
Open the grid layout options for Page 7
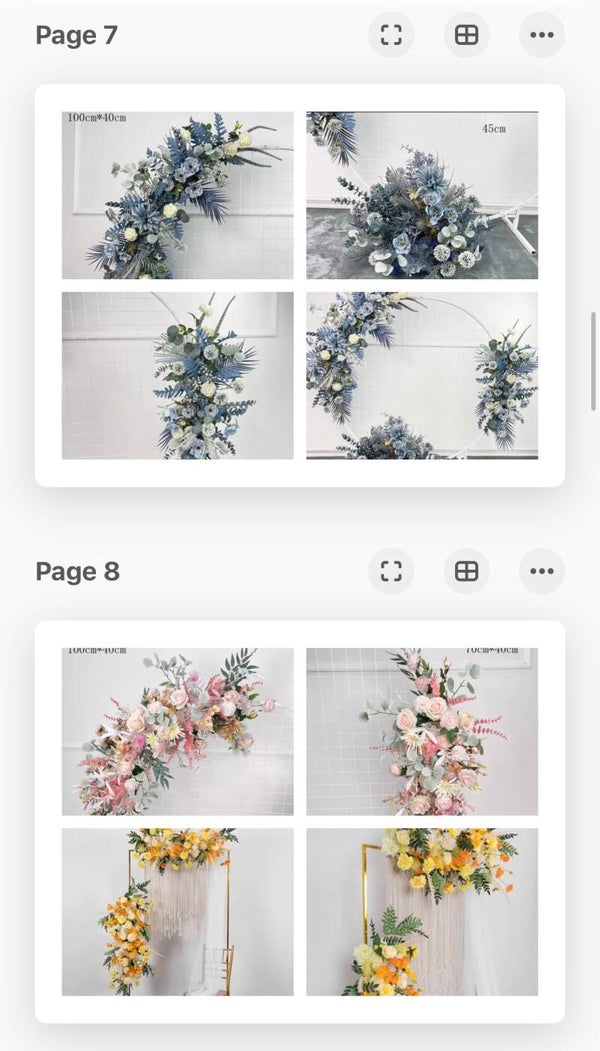466,35
